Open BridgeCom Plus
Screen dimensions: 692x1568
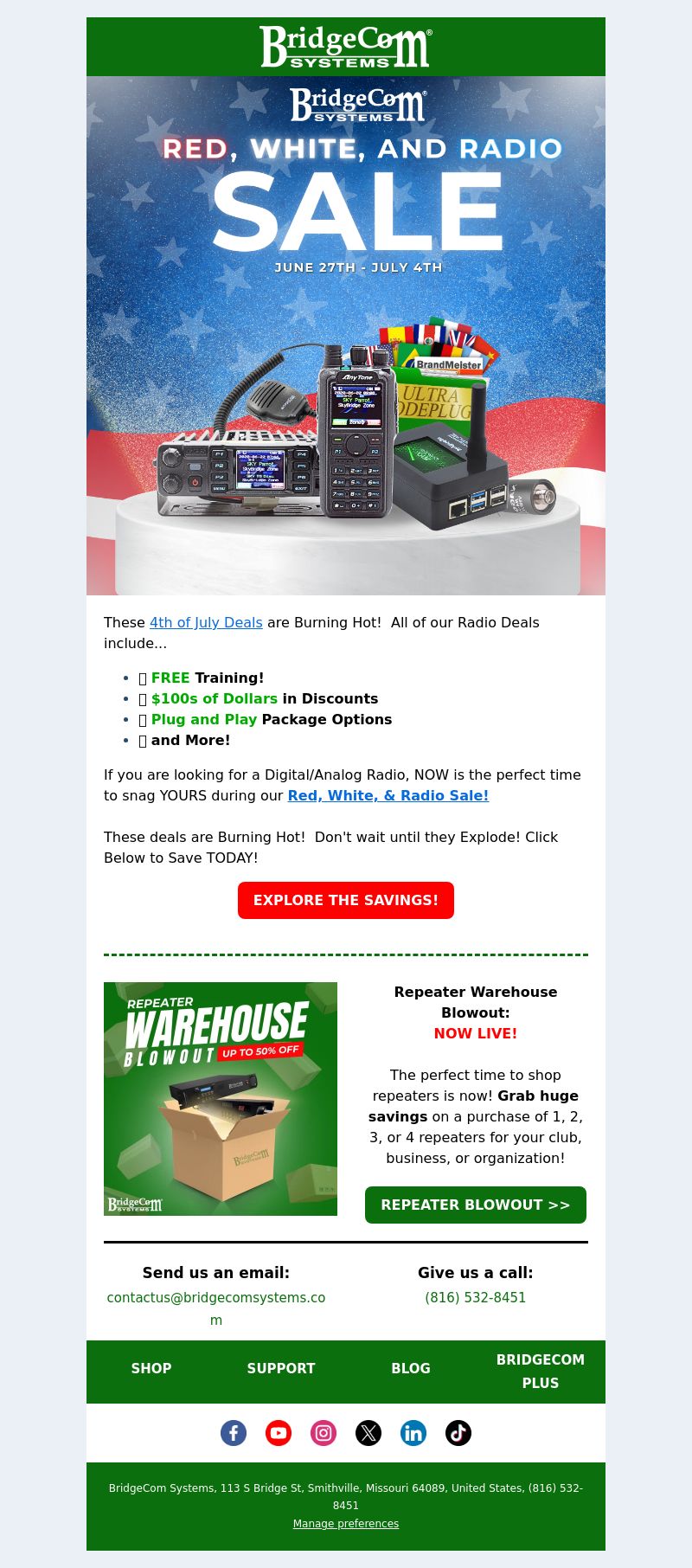[541, 1371]
